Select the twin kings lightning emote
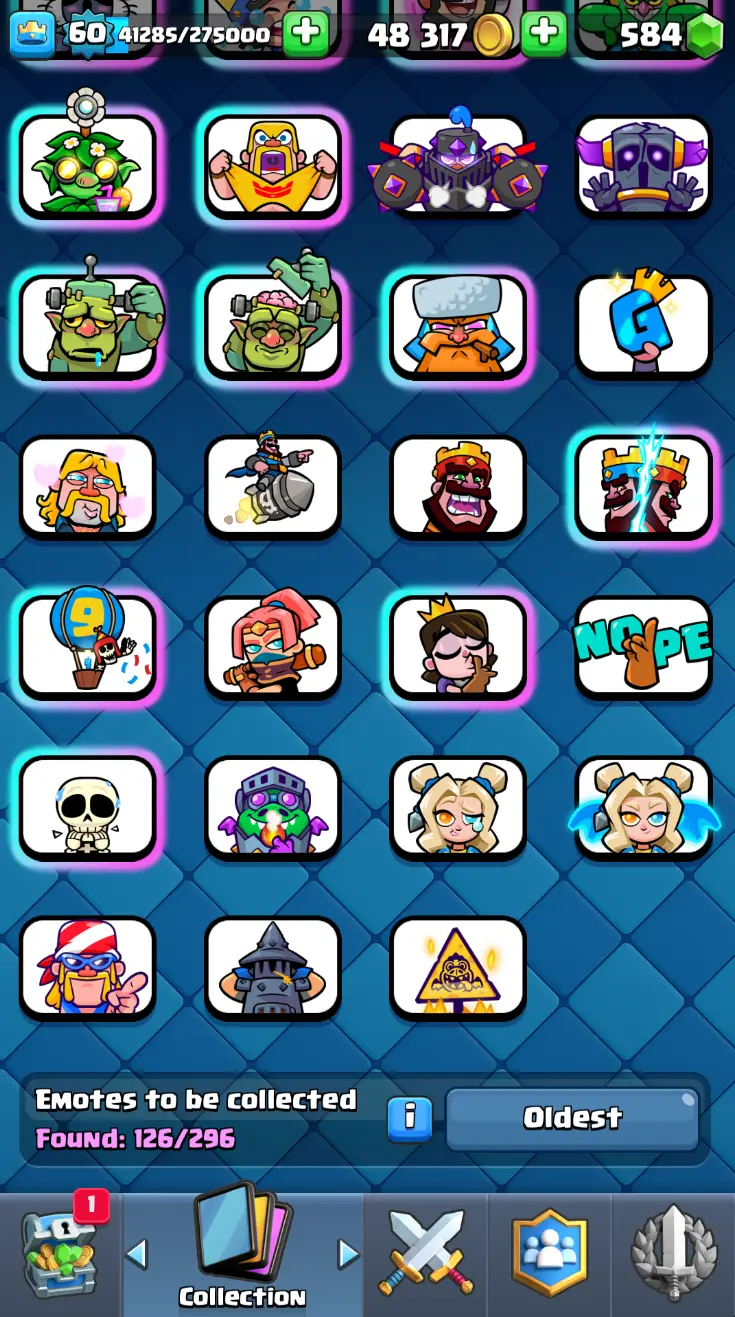The width and height of the screenshot is (735, 1317). click(x=643, y=487)
